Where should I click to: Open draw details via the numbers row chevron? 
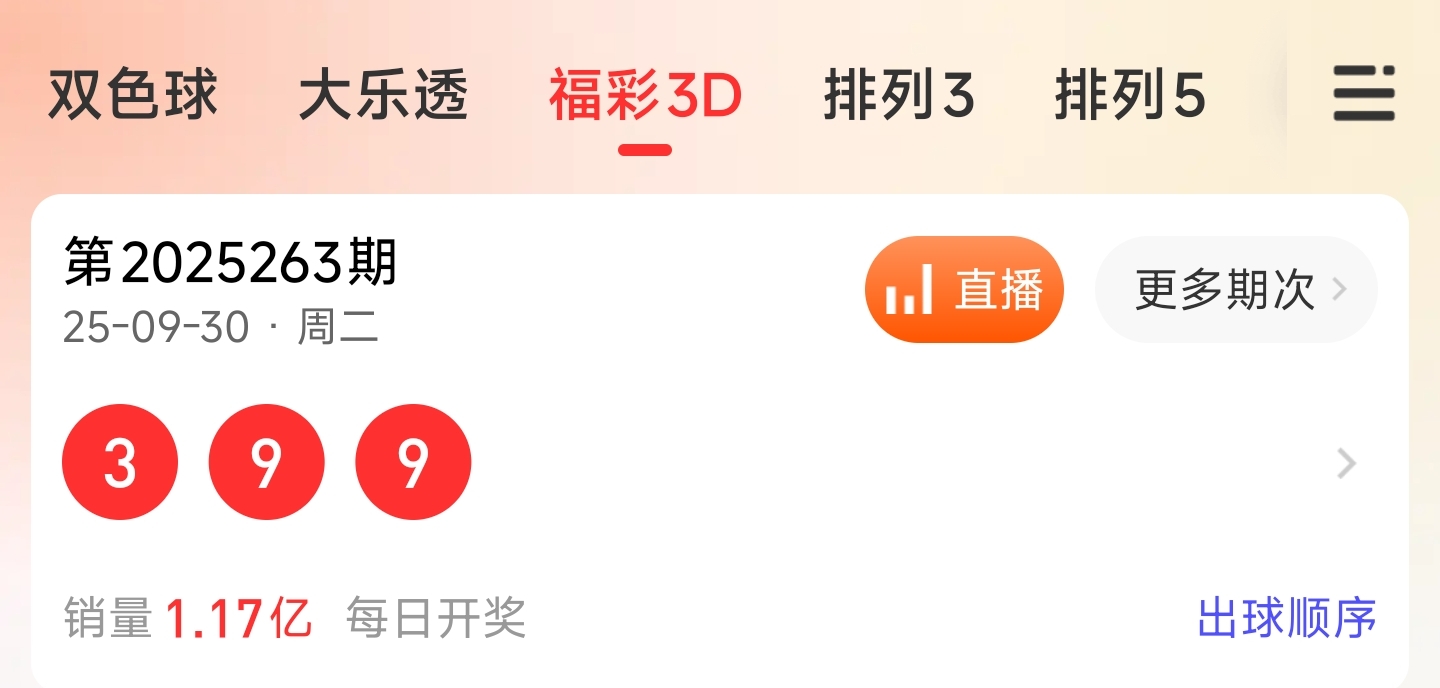(1347, 463)
